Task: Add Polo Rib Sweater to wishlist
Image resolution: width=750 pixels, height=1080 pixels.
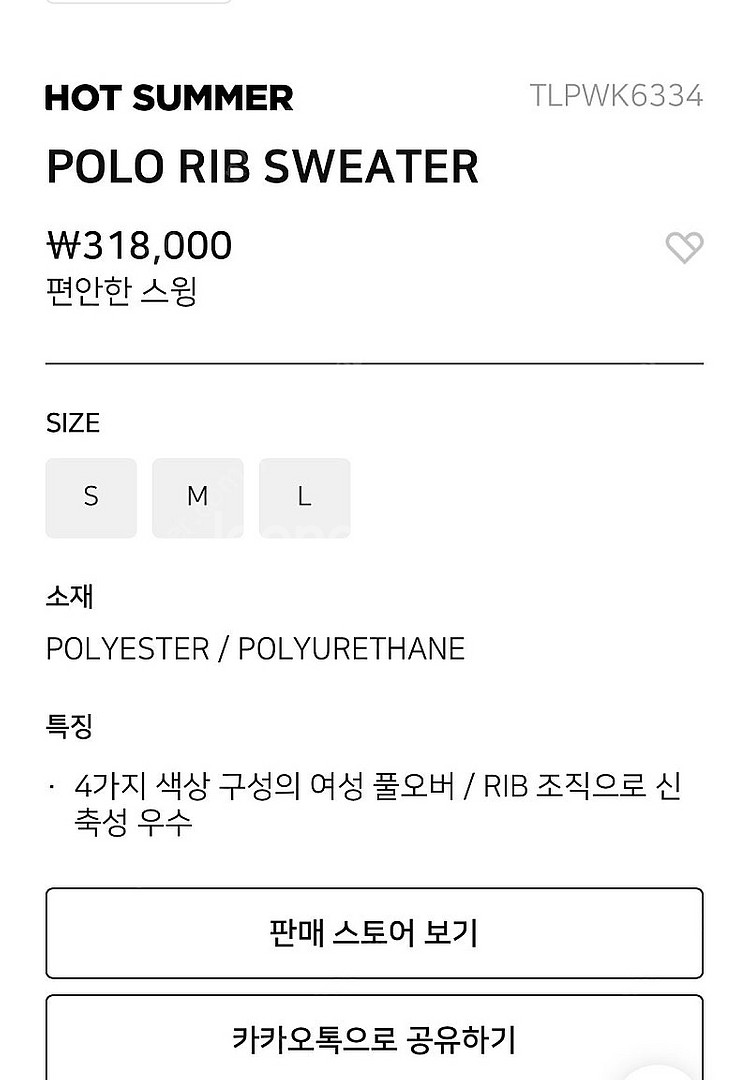Action: (x=684, y=247)
